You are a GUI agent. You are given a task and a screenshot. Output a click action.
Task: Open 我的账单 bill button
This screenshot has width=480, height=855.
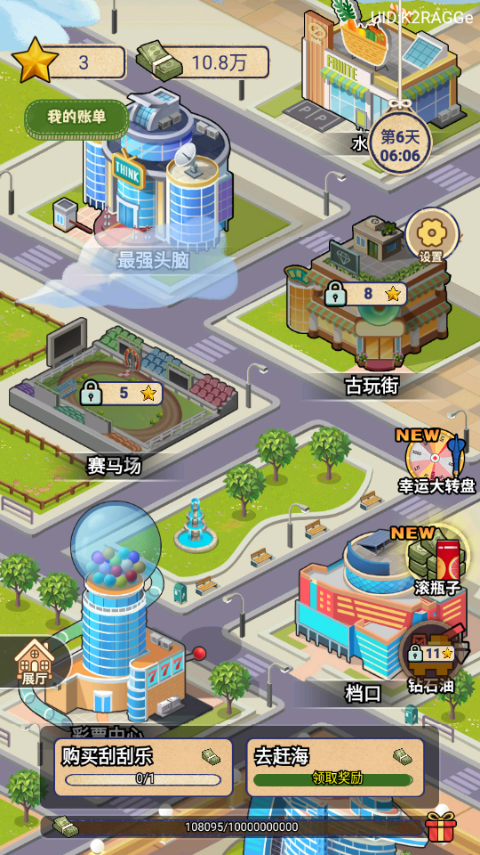[x=77, y=119]
